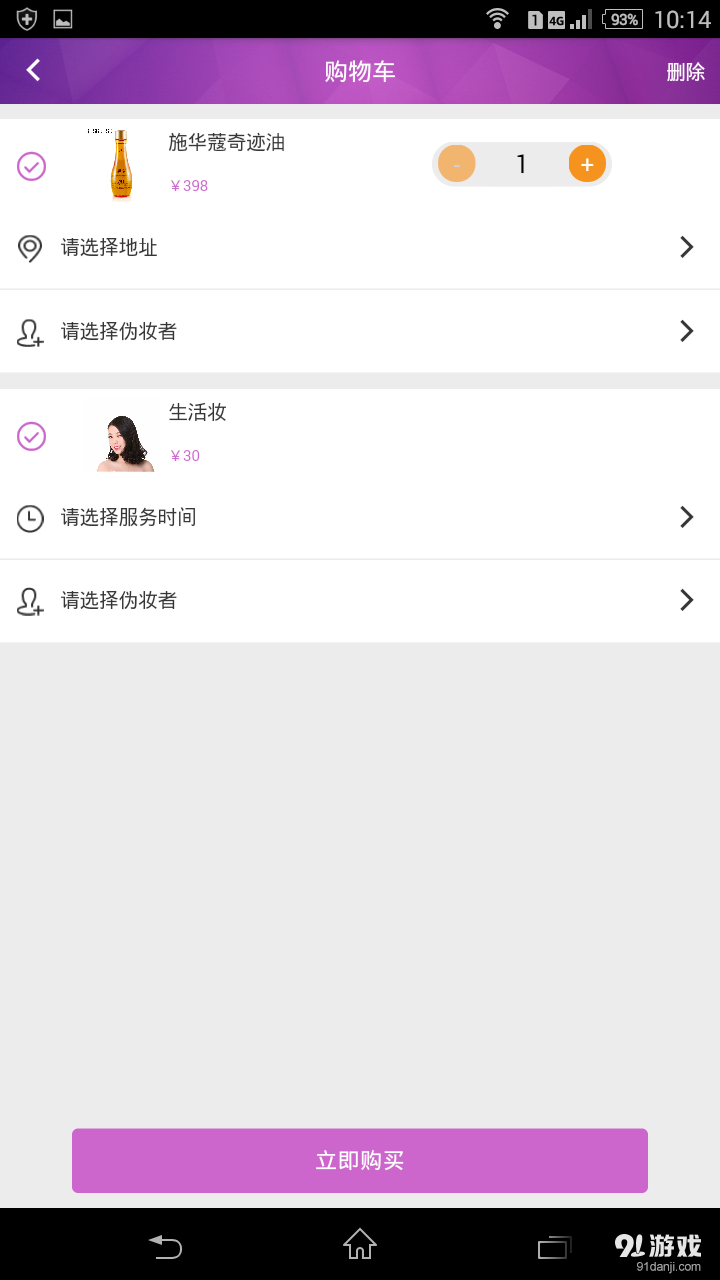Toggle selection of the hair oil product

pyautogui.click(x=32, y=165)
